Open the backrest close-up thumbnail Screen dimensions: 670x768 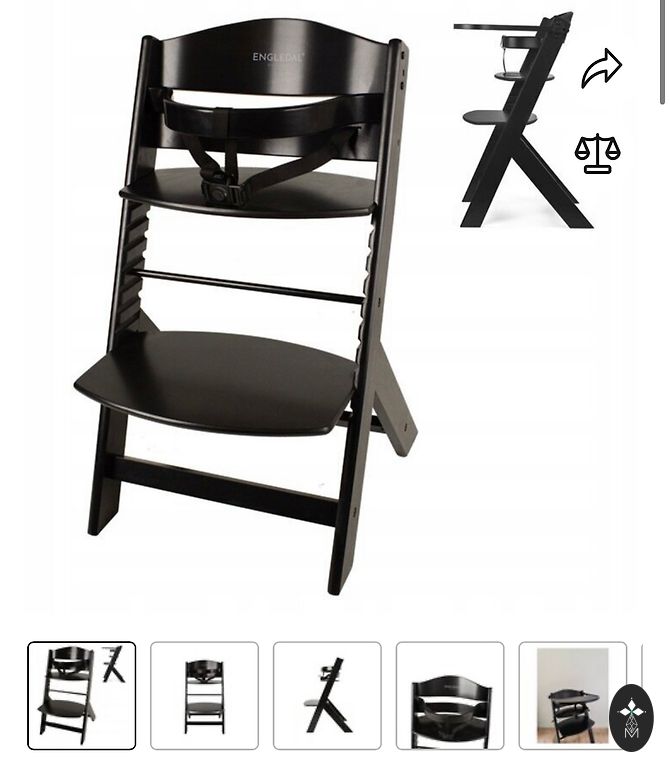click(x=450, y=695)
